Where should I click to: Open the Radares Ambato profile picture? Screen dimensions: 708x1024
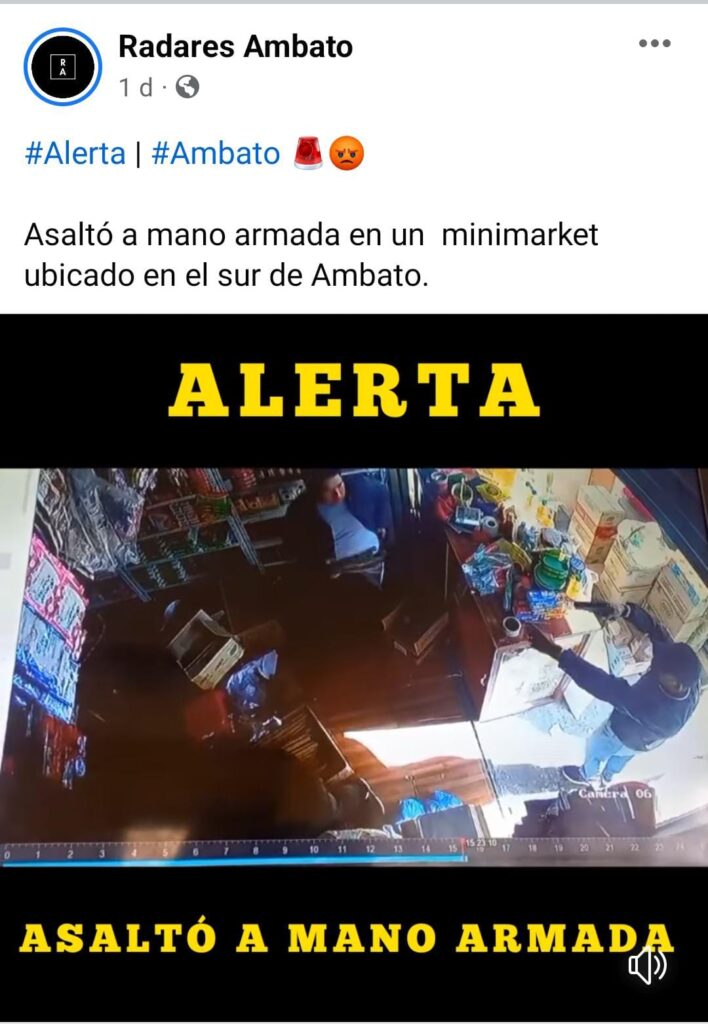tap(63, 66)
